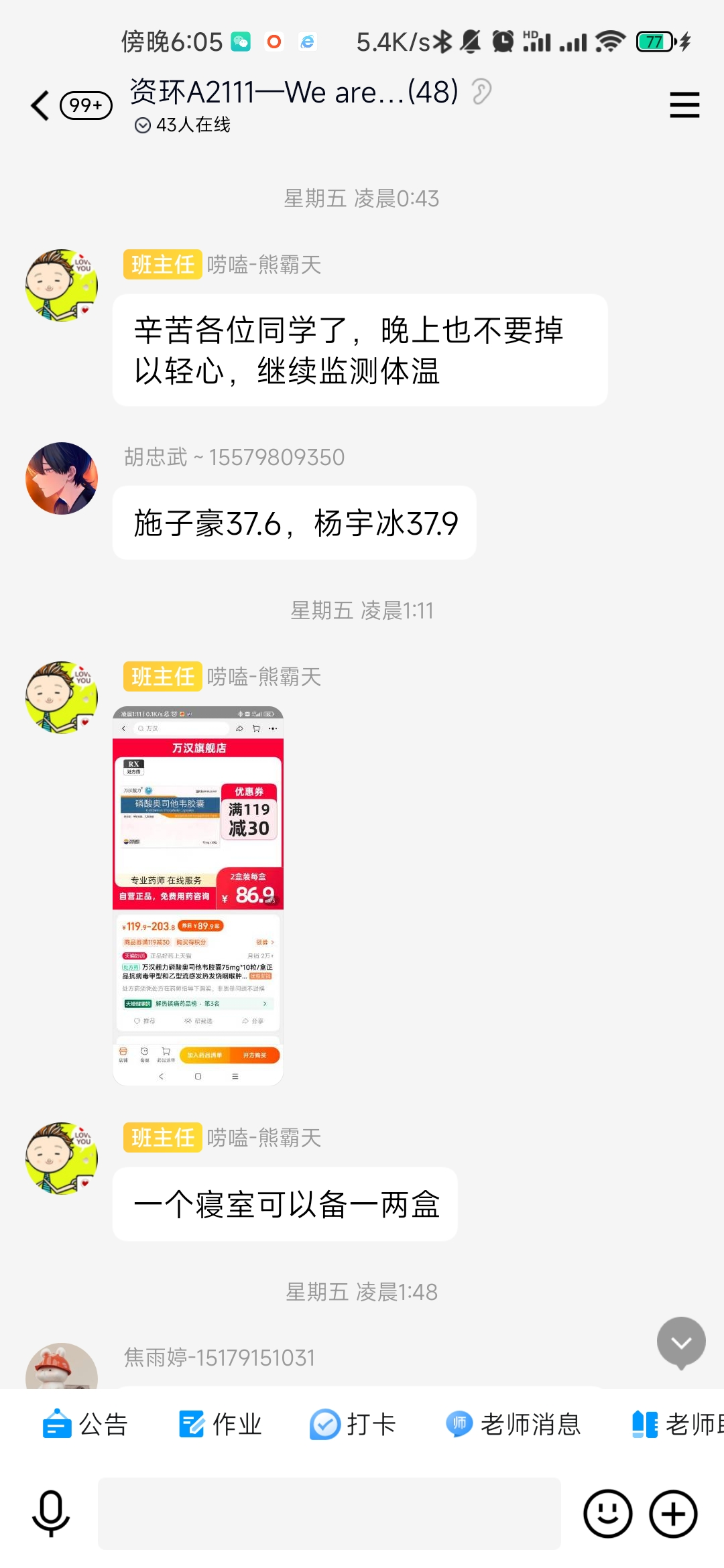
Task: Open the plus attachments panel
Action: pos(673,1514)
